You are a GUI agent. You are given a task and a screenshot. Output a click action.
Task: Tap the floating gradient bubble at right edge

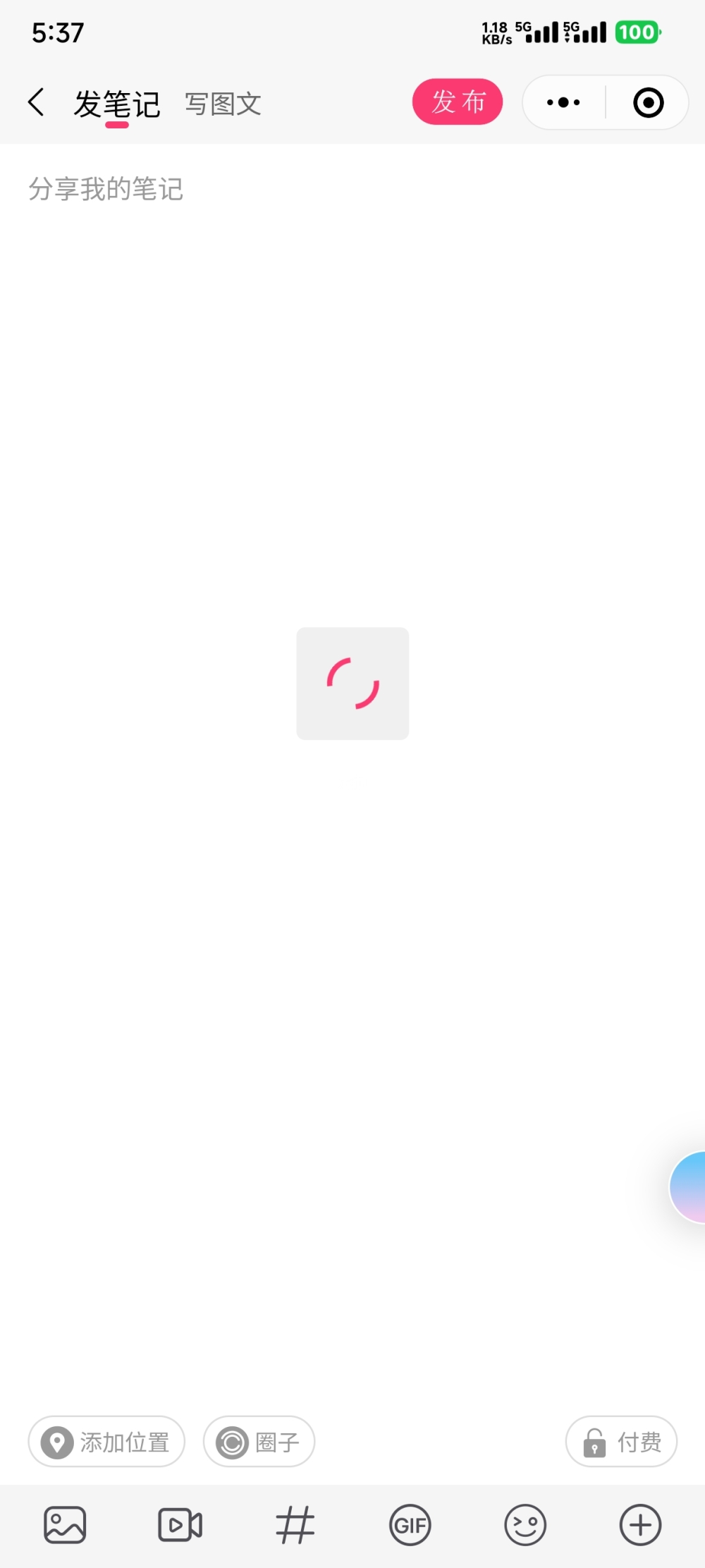click(689, 1187)
